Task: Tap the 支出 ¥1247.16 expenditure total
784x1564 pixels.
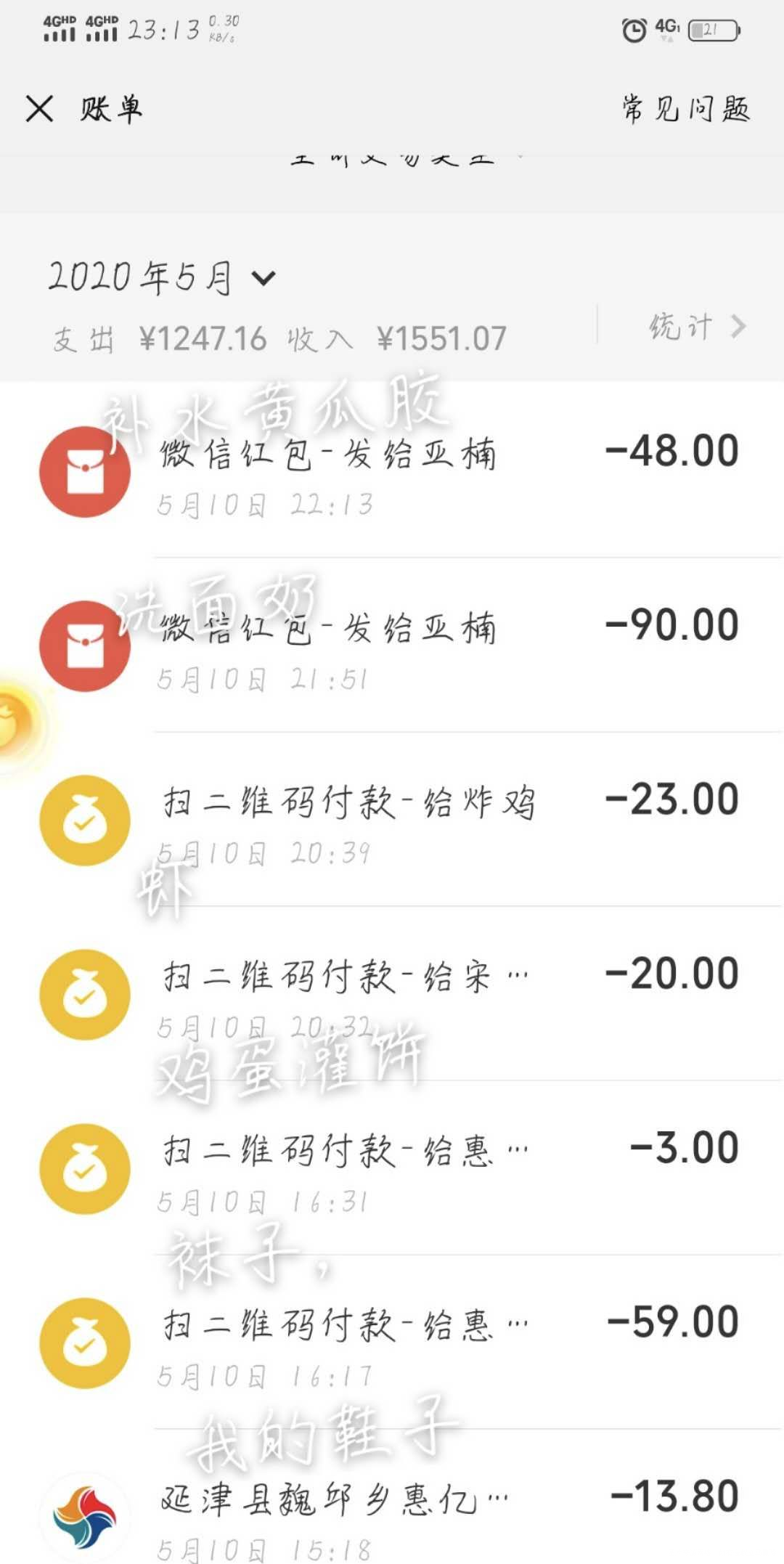Action: coord(160,336)
